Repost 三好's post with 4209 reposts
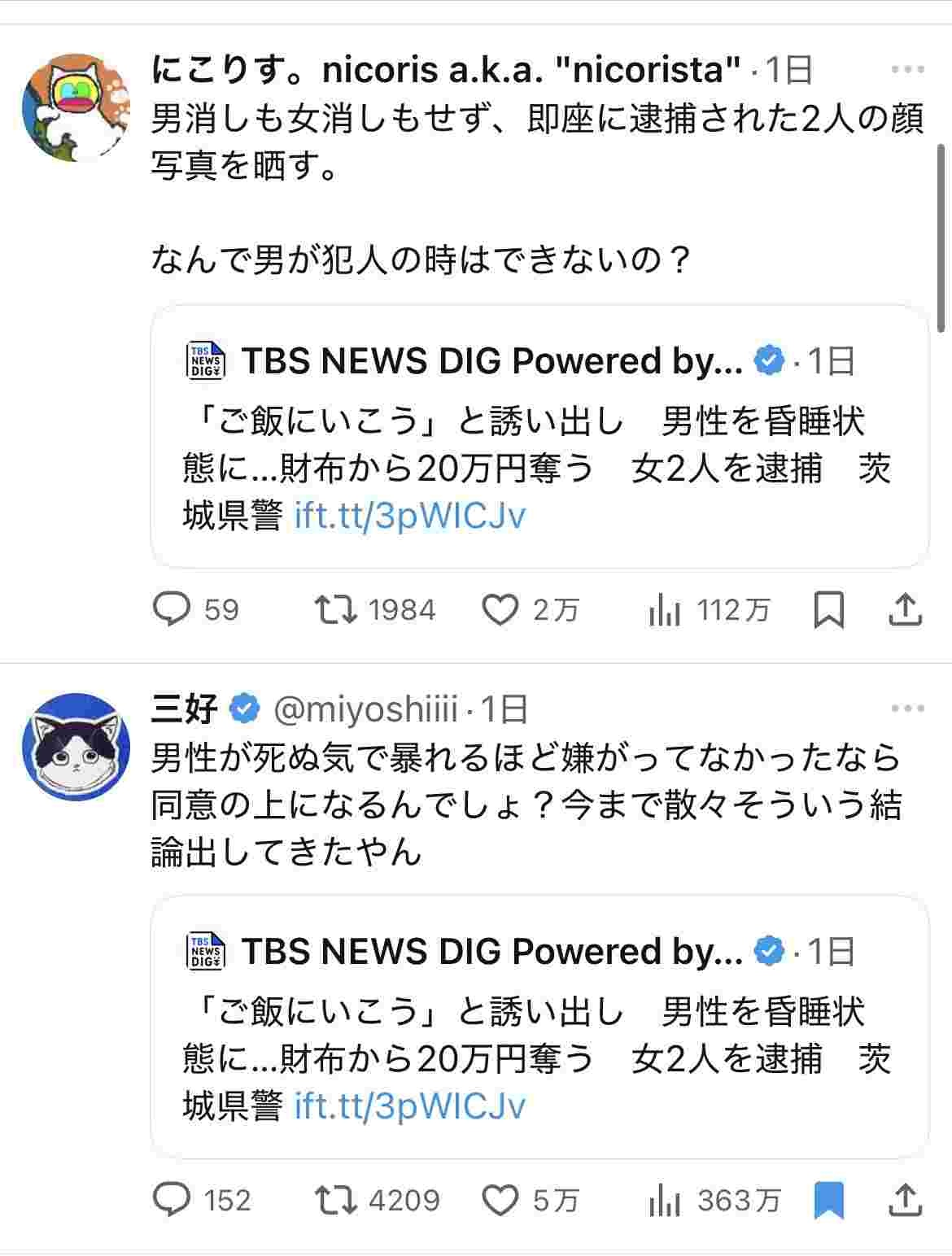952x1256 pixels. tap(337, 1200)
